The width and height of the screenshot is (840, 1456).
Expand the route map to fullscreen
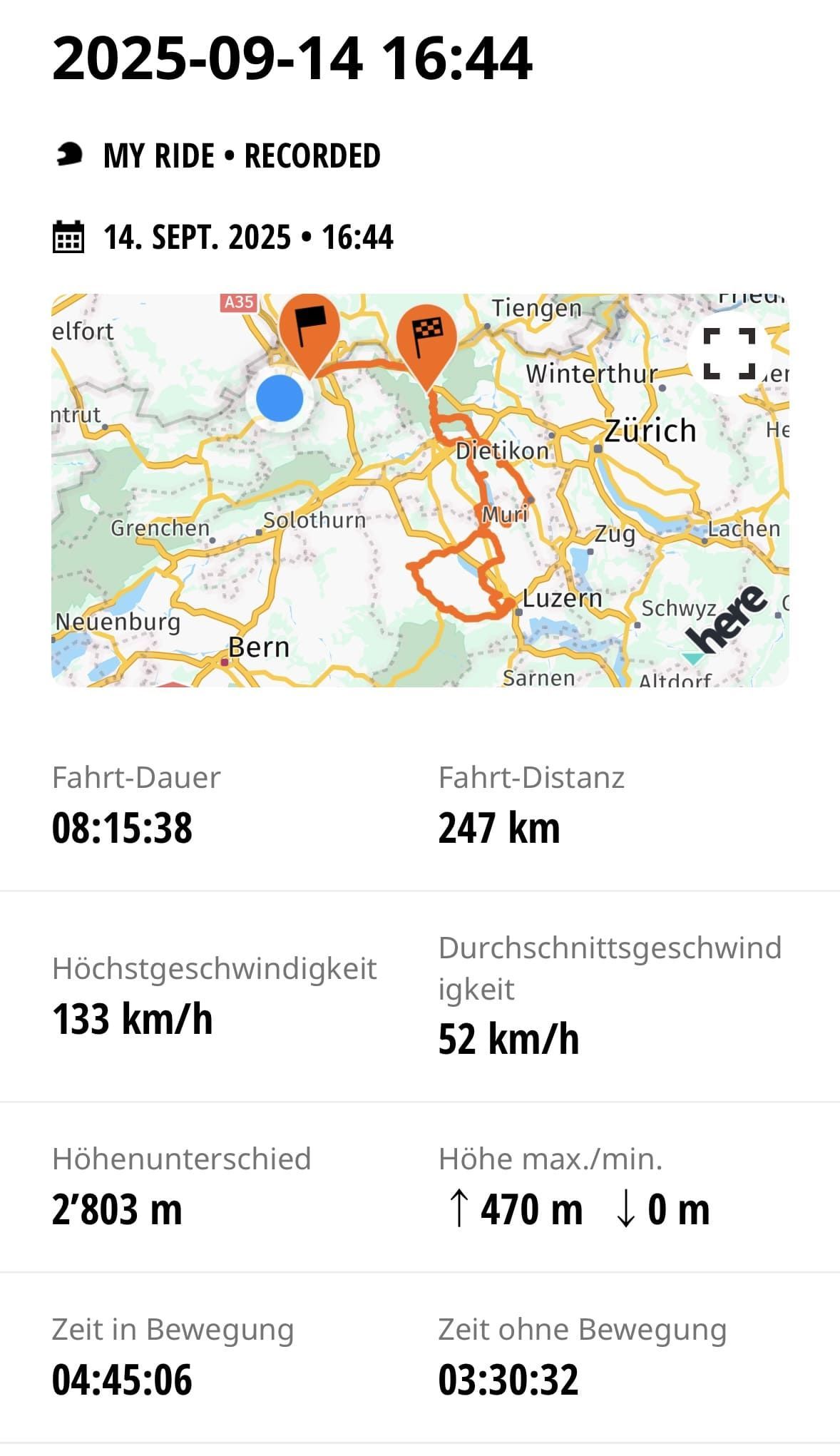(x=729, y=354)
